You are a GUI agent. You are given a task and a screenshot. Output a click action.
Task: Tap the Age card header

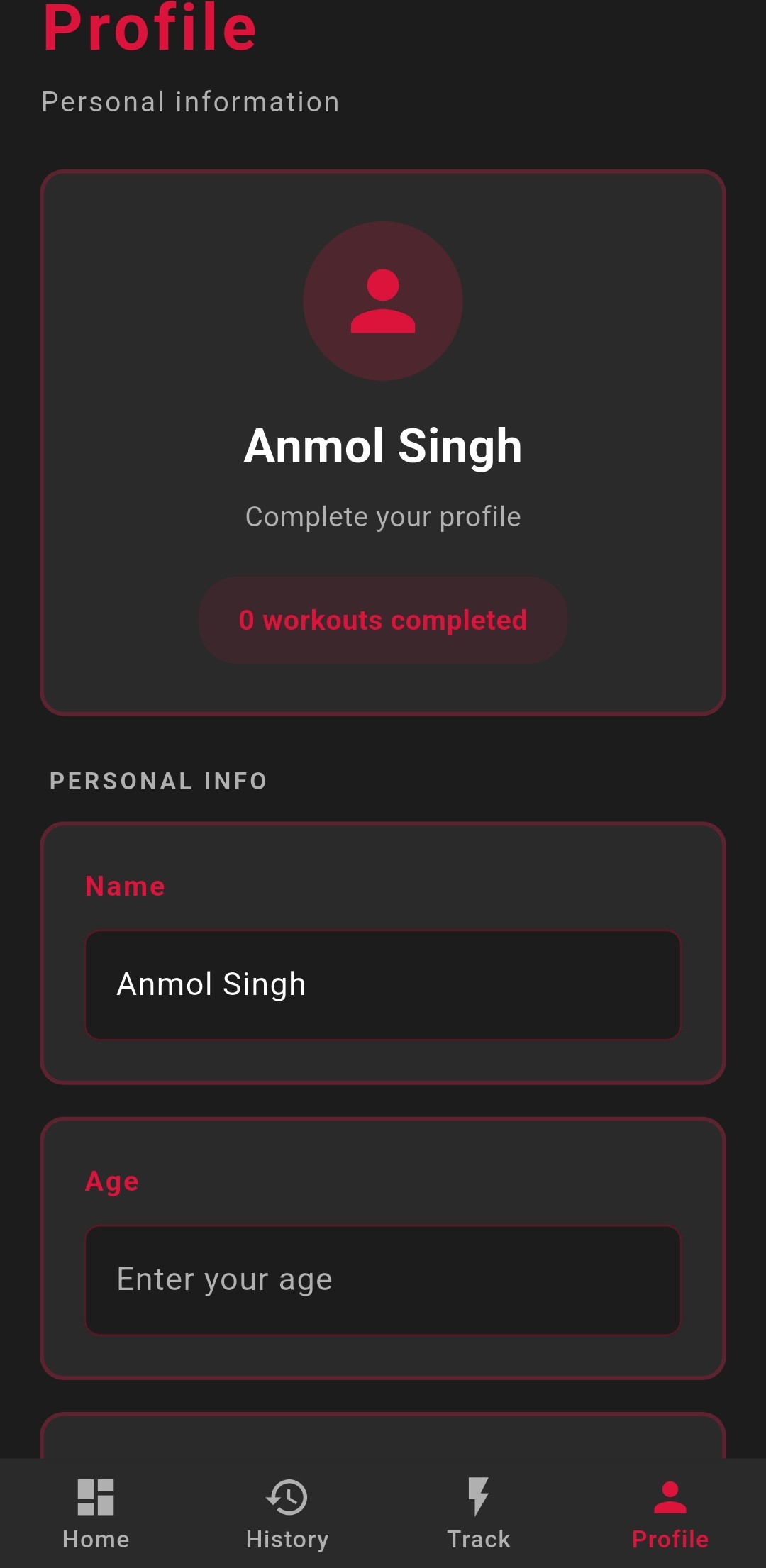pos(111,1180)
